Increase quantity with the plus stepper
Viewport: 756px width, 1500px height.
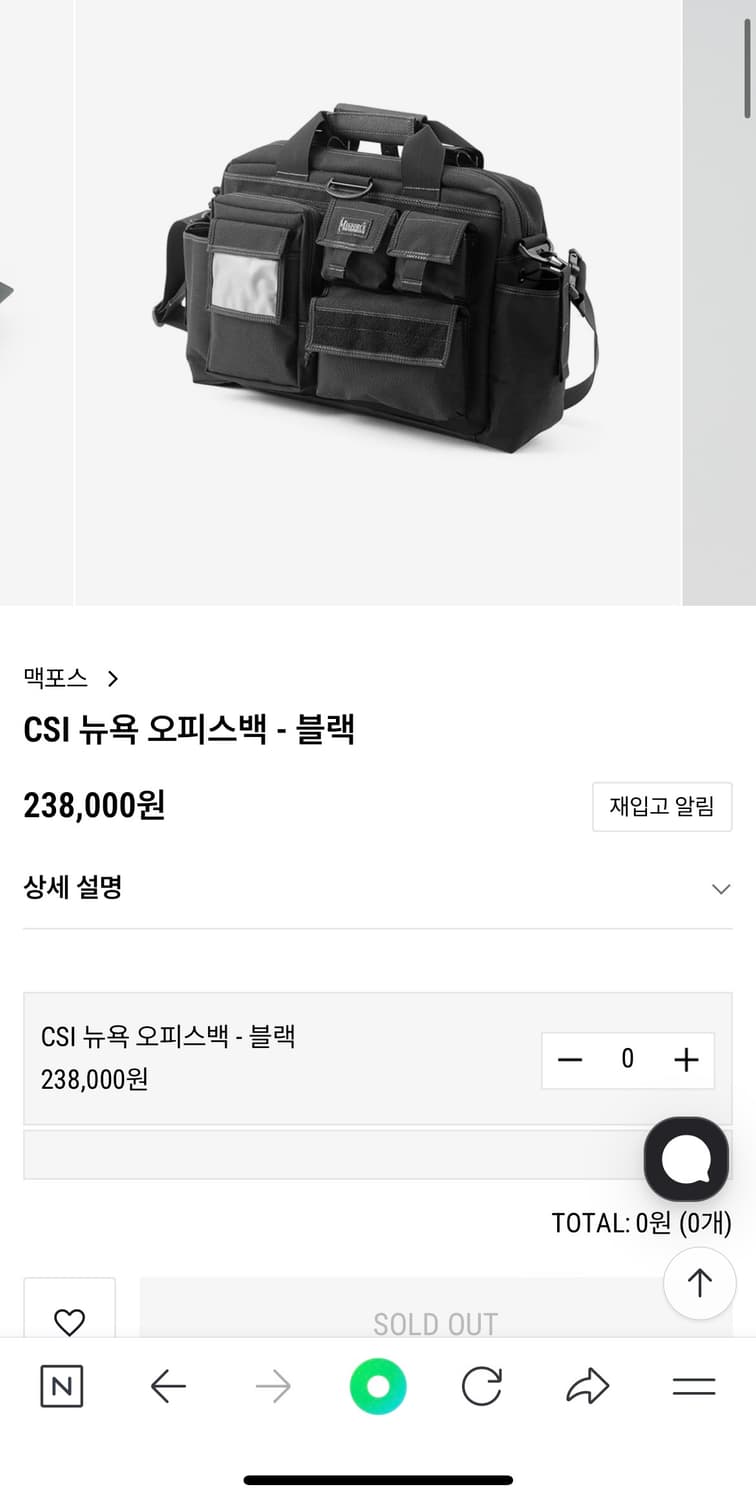click(x=686, y=1059)
